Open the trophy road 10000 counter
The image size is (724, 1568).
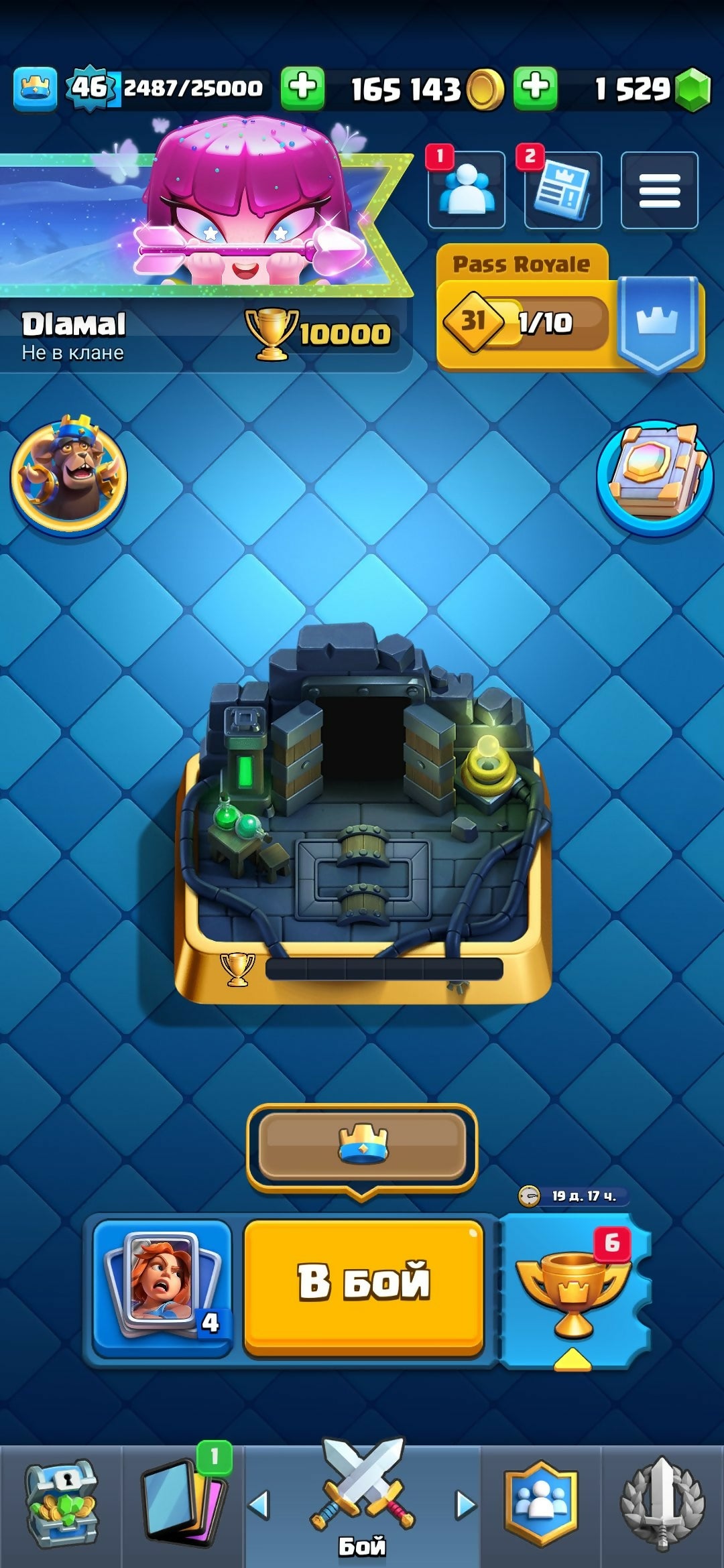[x=319, y=333]
